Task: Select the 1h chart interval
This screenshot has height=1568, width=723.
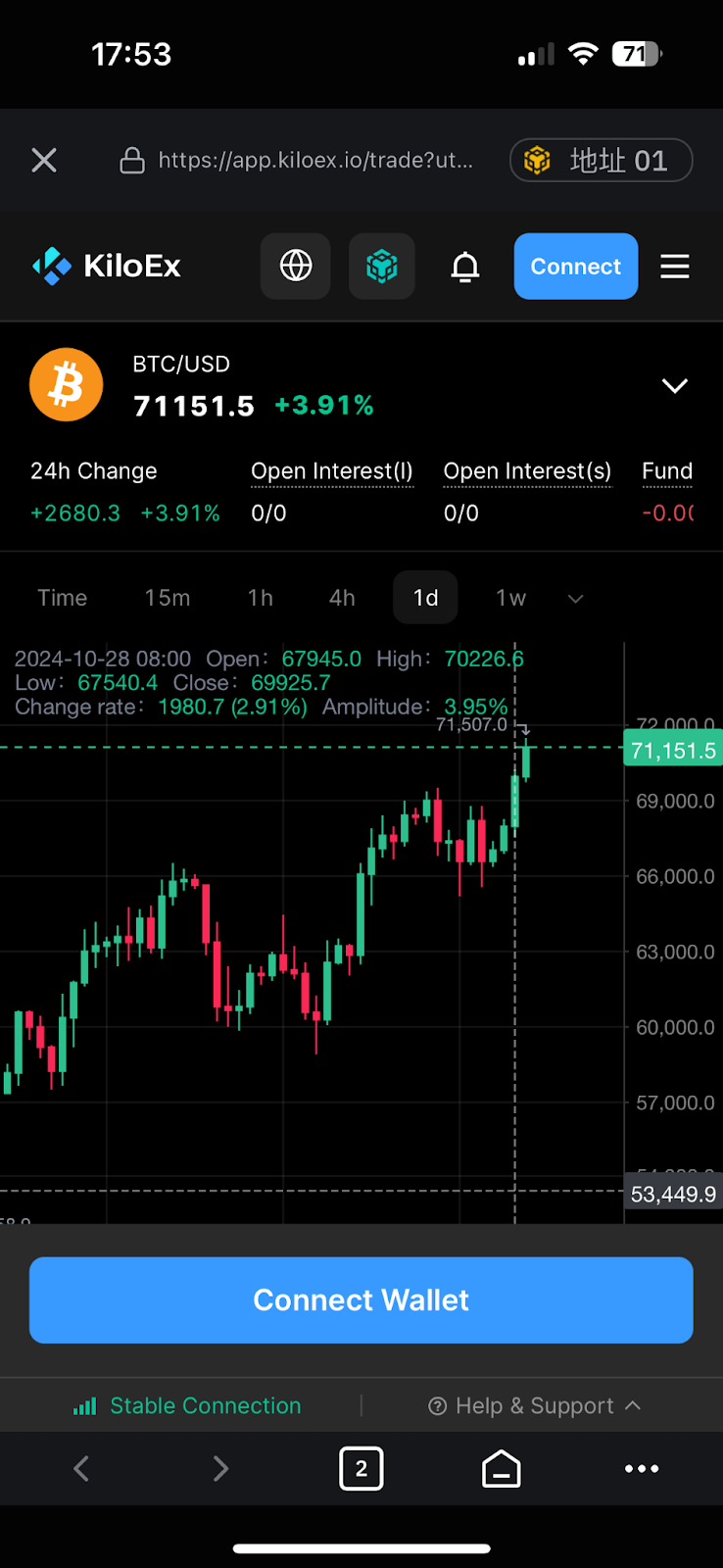Action: point(261,598)
